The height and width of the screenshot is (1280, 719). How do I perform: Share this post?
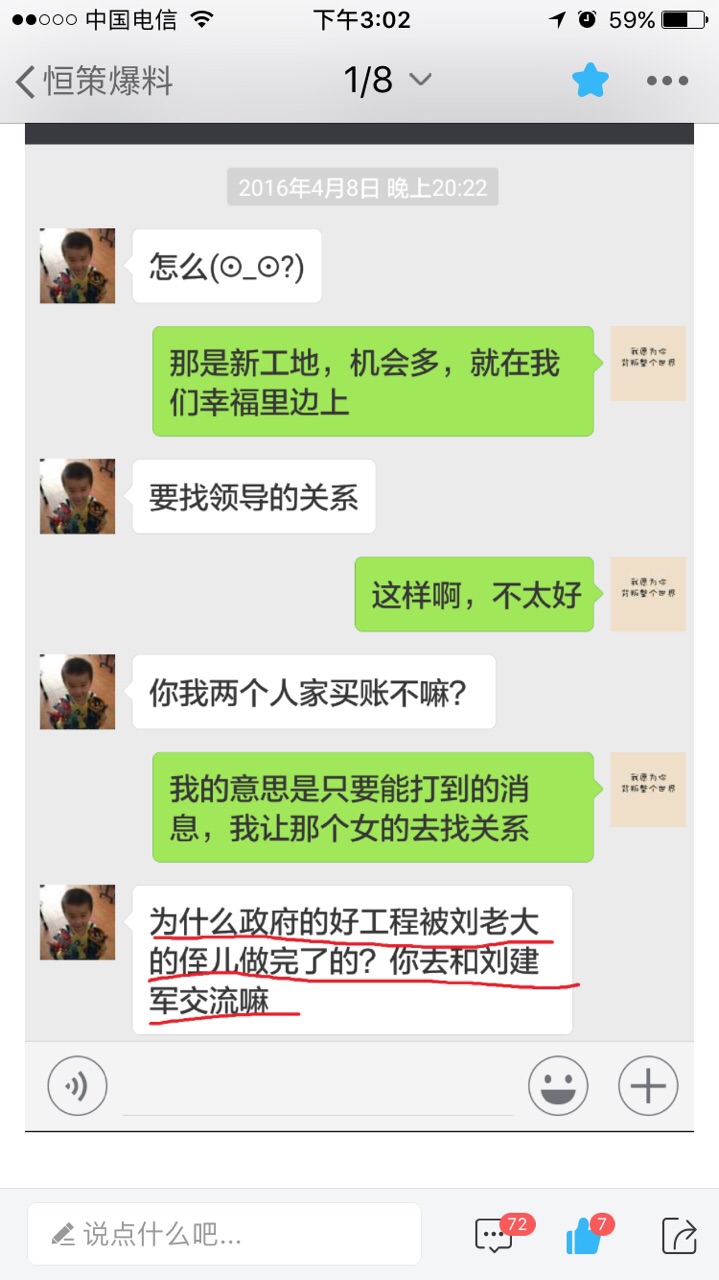point(679,1236)
